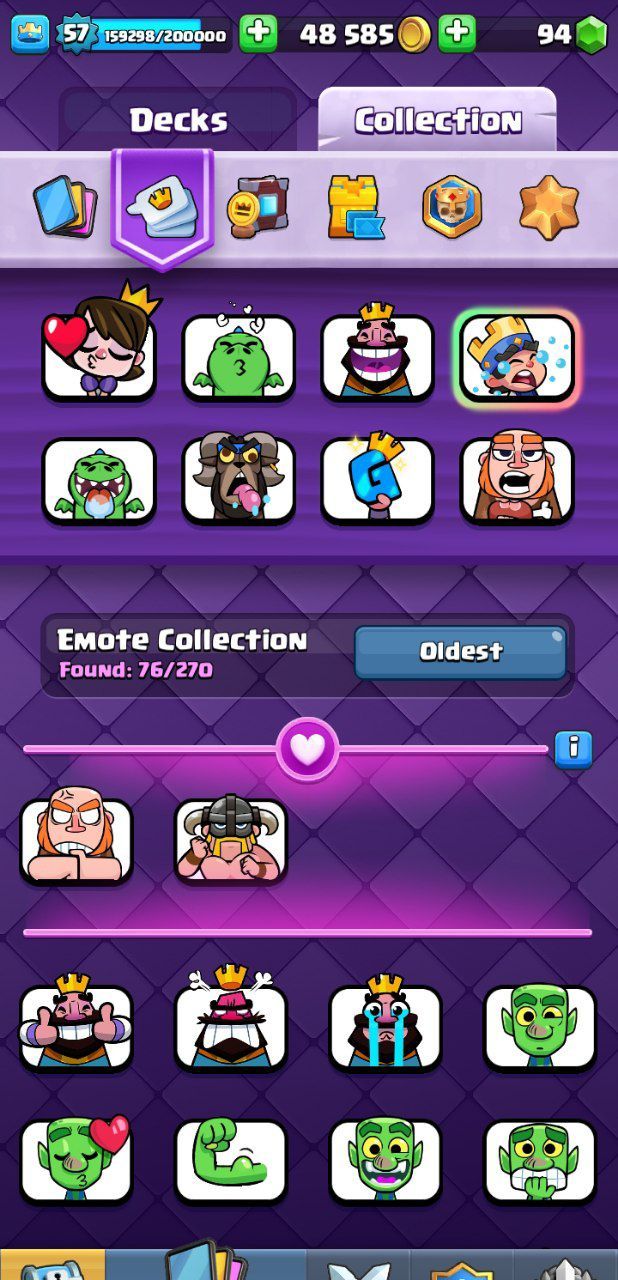Open emote collection info button
The width and height of the screenshot is (618, 1280).
point(573,748)
